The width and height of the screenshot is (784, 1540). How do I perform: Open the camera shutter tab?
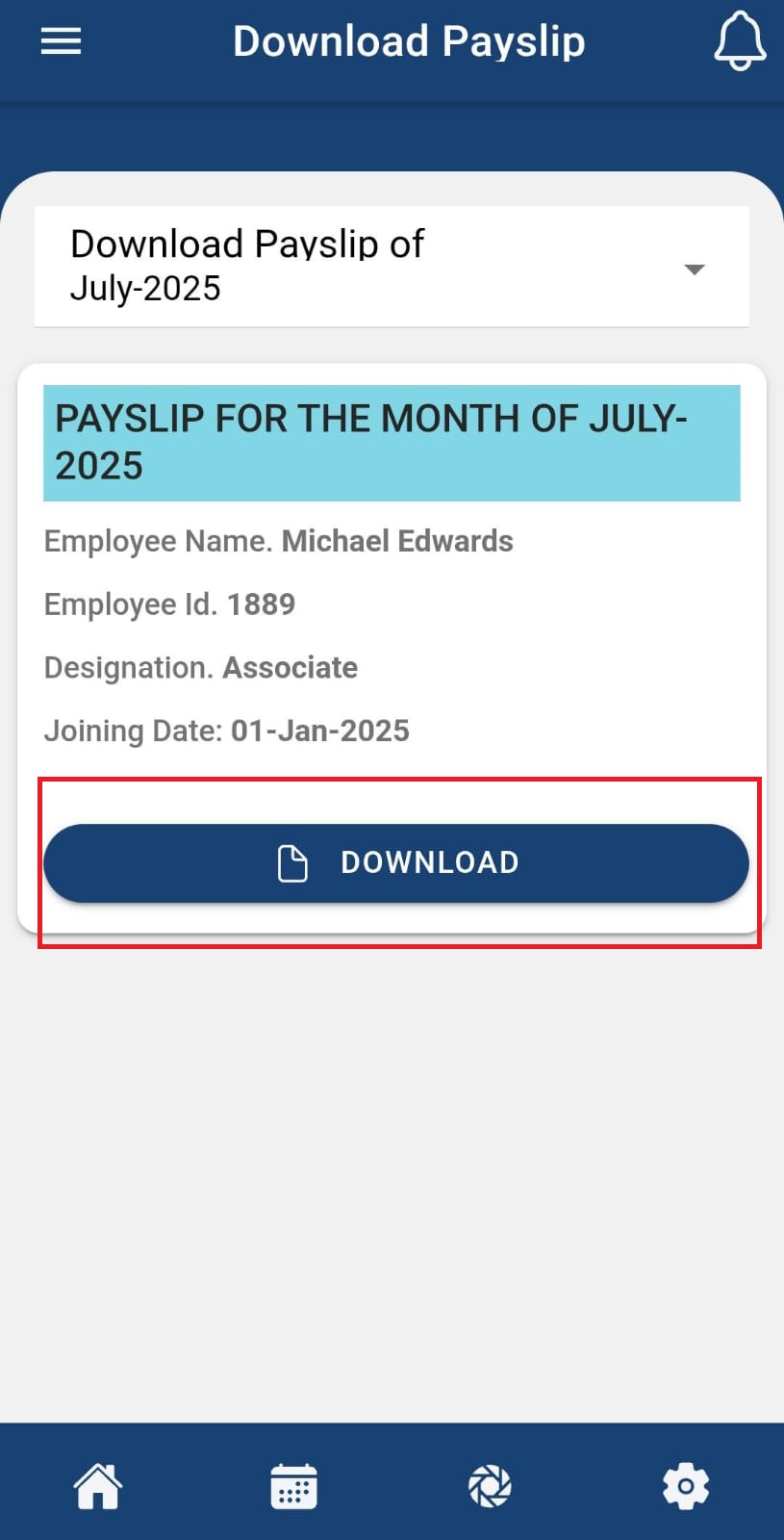[x=490, y=1486]
